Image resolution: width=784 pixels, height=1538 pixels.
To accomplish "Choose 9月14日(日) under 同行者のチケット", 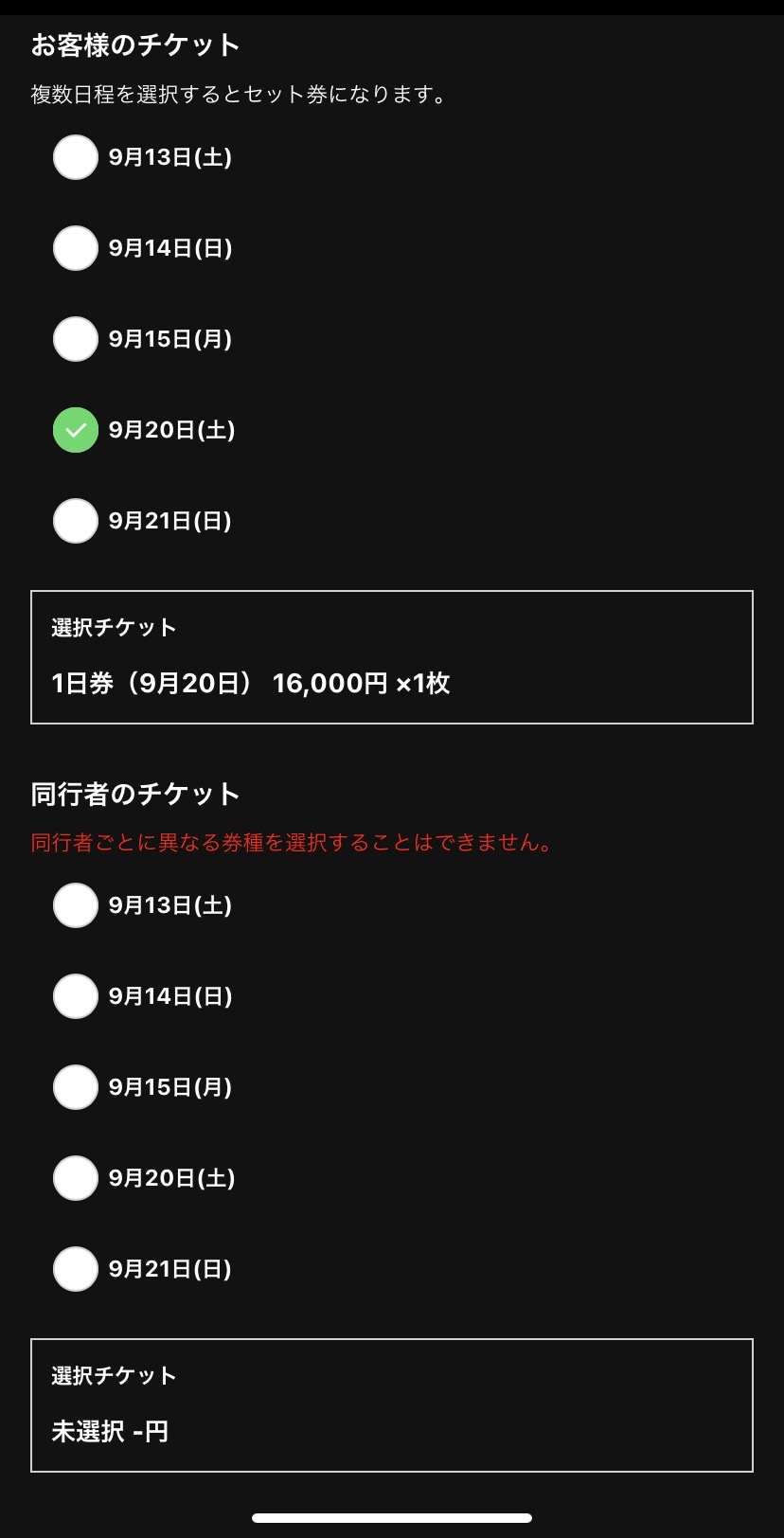I will (x=76, y=996).
